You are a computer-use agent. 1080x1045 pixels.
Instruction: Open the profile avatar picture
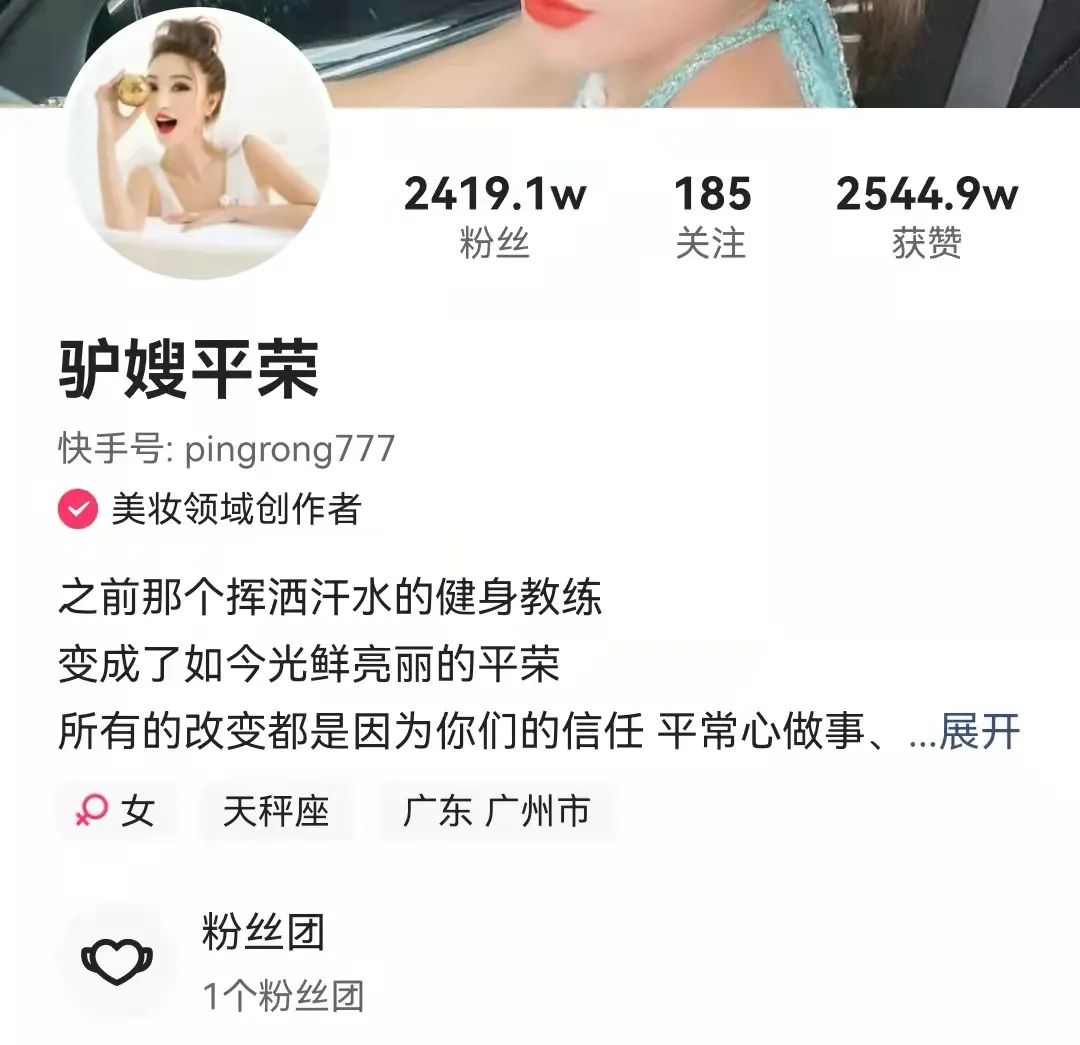tap(198, 145)
